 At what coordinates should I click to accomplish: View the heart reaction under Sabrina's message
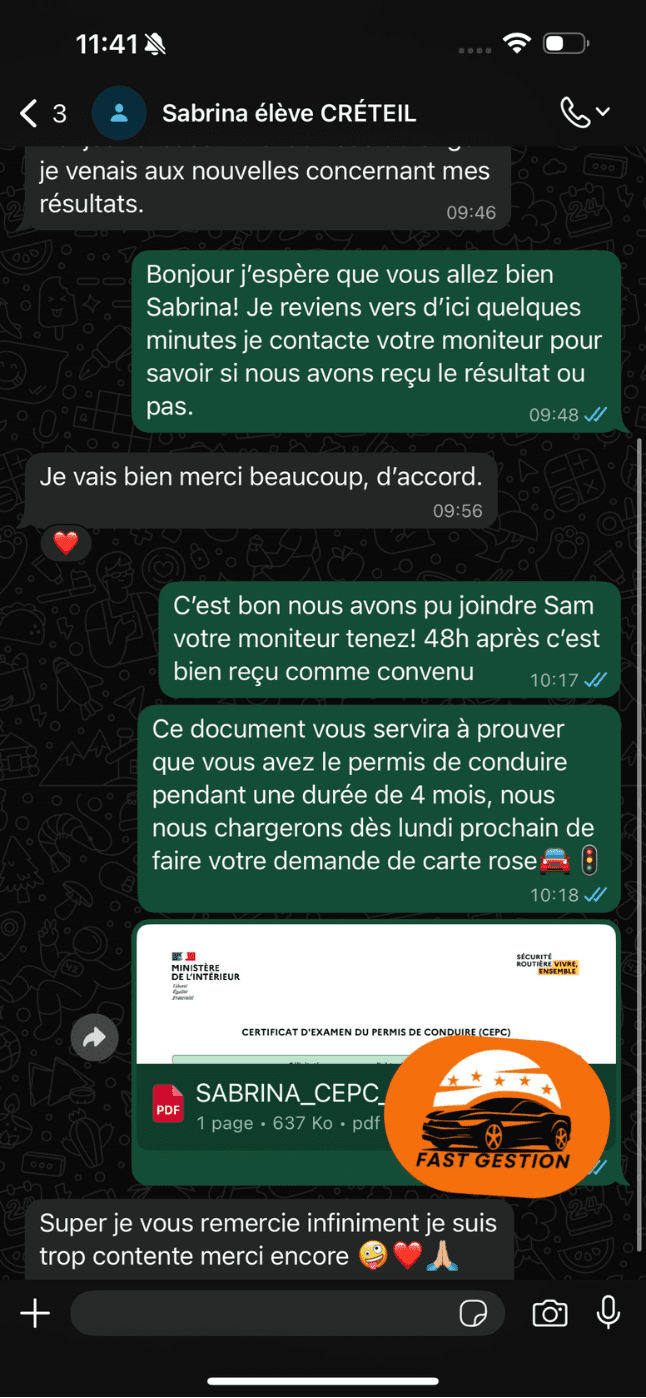click(x=66, y=543)
